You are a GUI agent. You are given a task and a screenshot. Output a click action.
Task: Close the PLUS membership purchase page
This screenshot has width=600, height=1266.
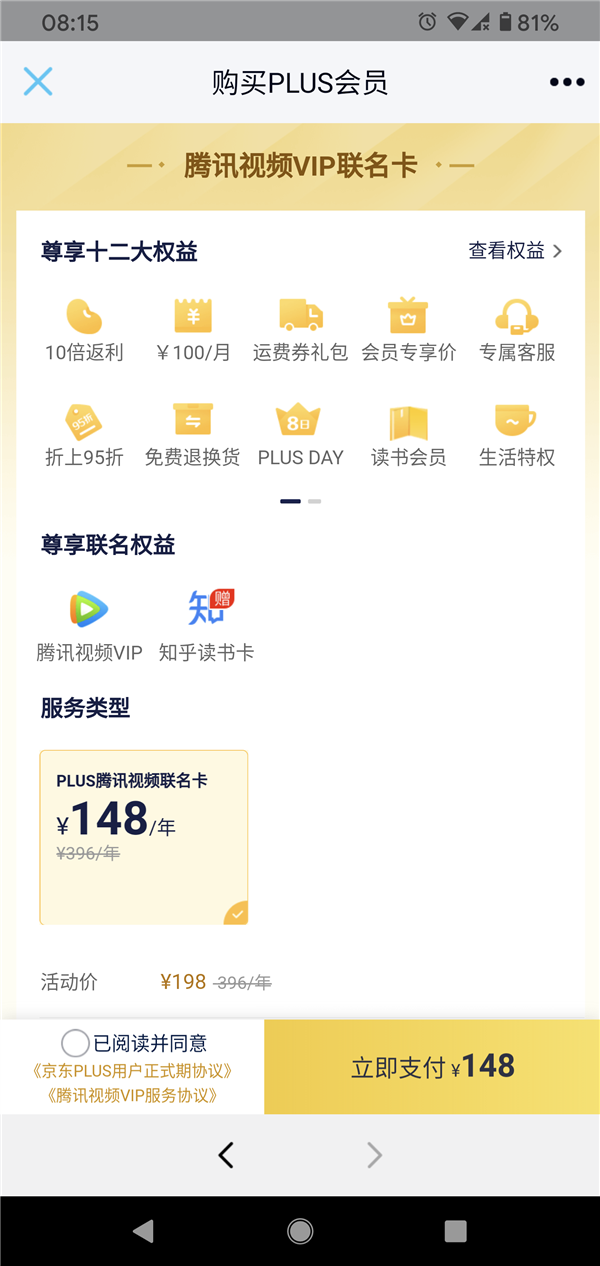(x=38, y=81)
